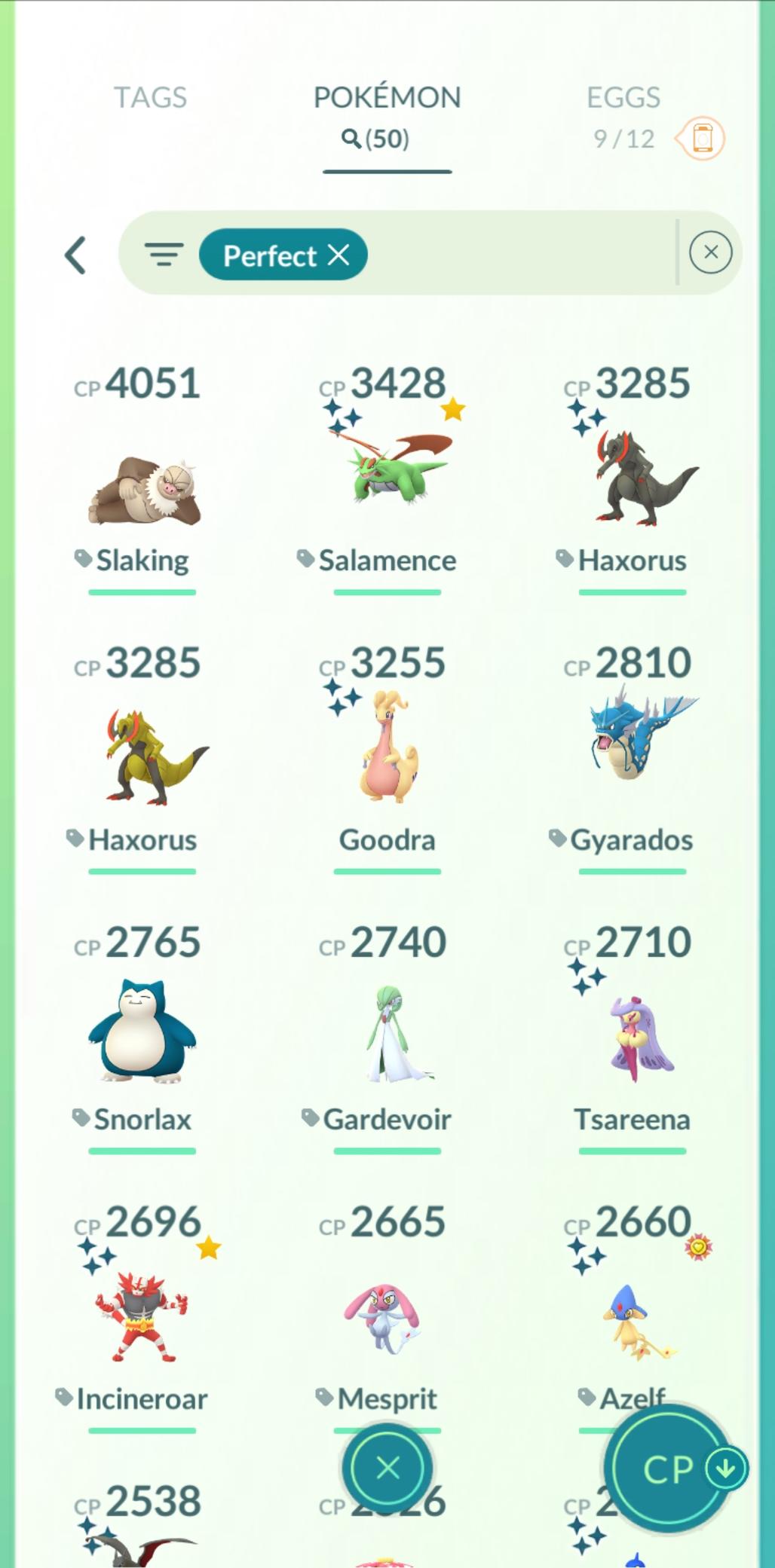775x1568 pixels.
Task: Remove the Perfect filter chip
Action: (x=339, y=255)
